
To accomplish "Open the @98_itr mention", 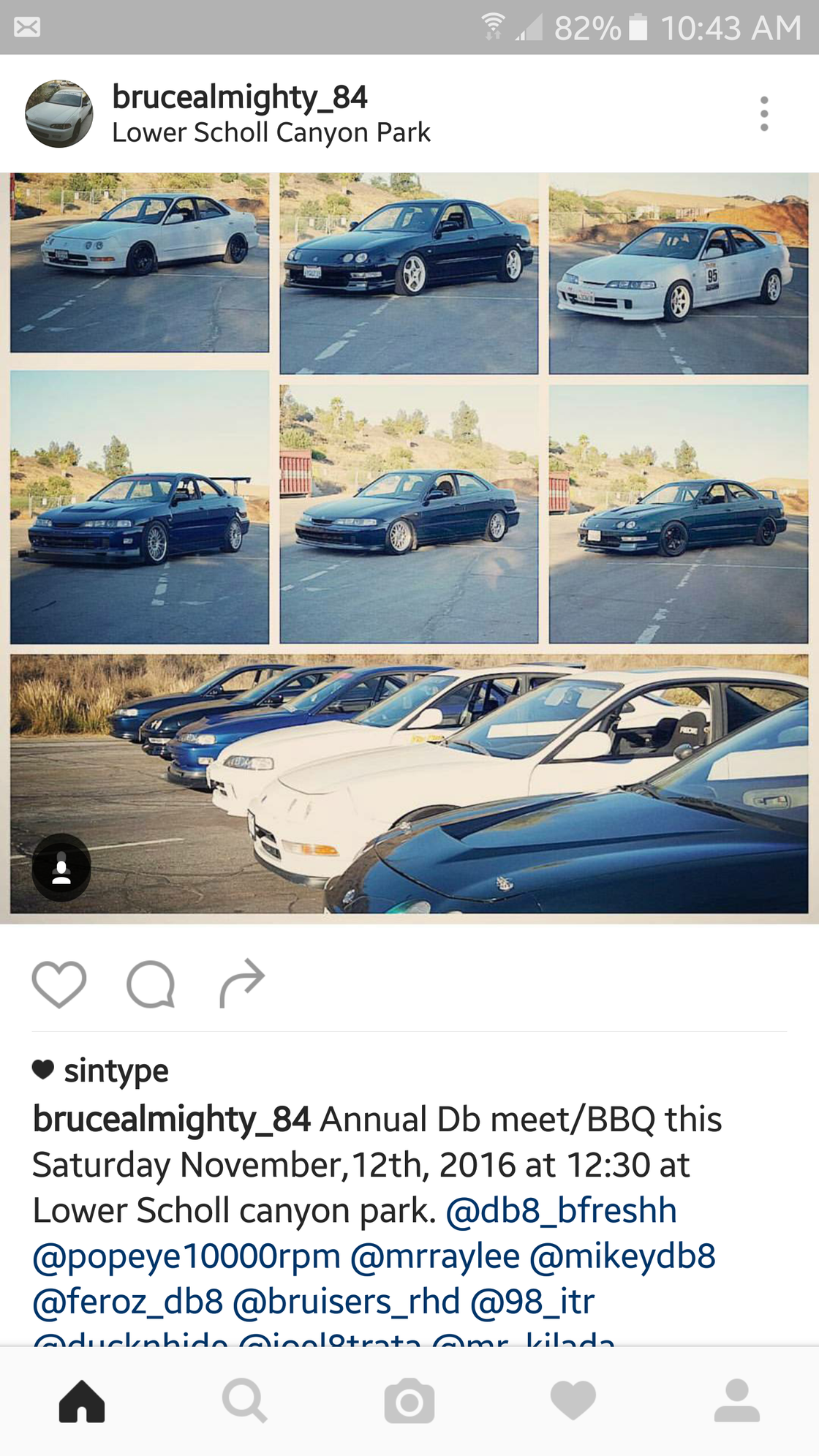I will coord(532,1302).
